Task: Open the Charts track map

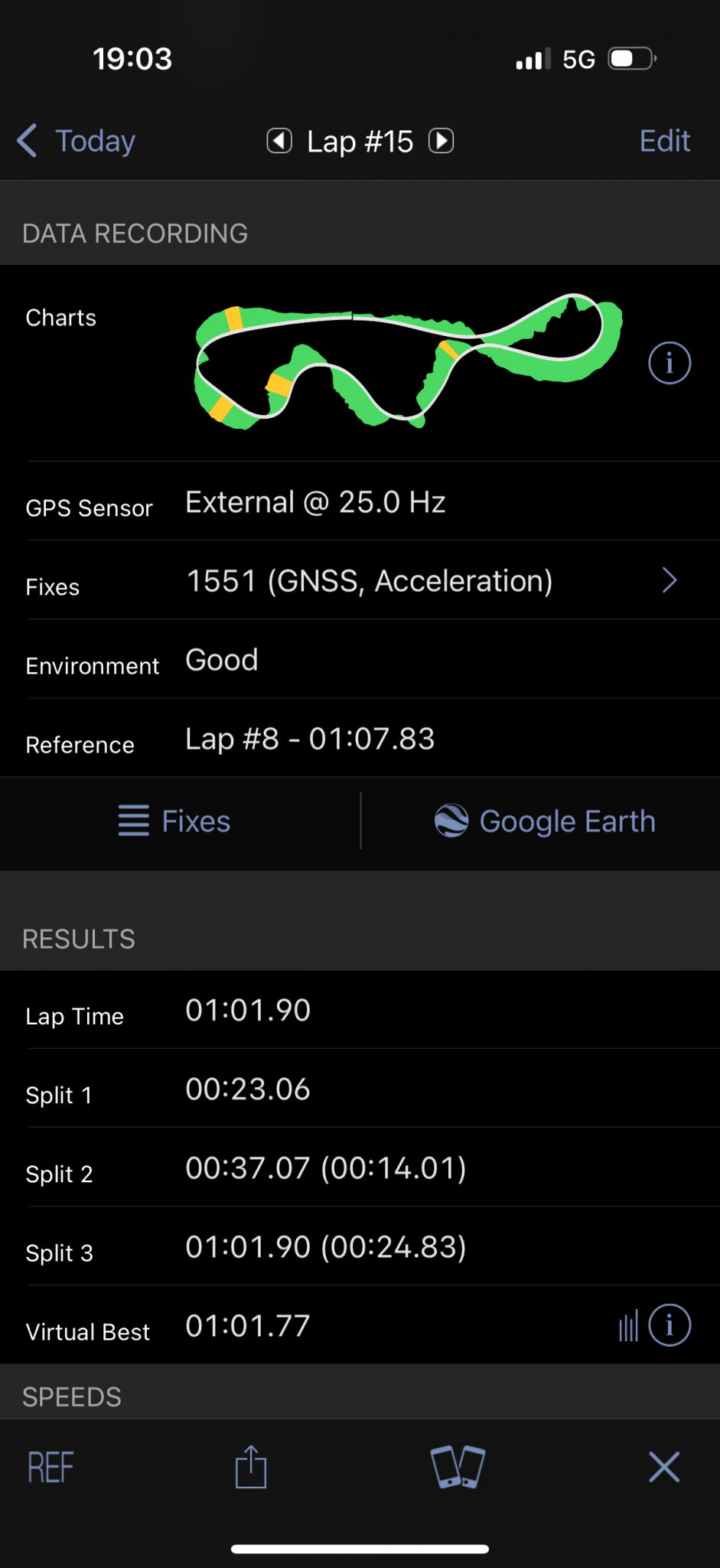Action: click(x=408, y=361)
